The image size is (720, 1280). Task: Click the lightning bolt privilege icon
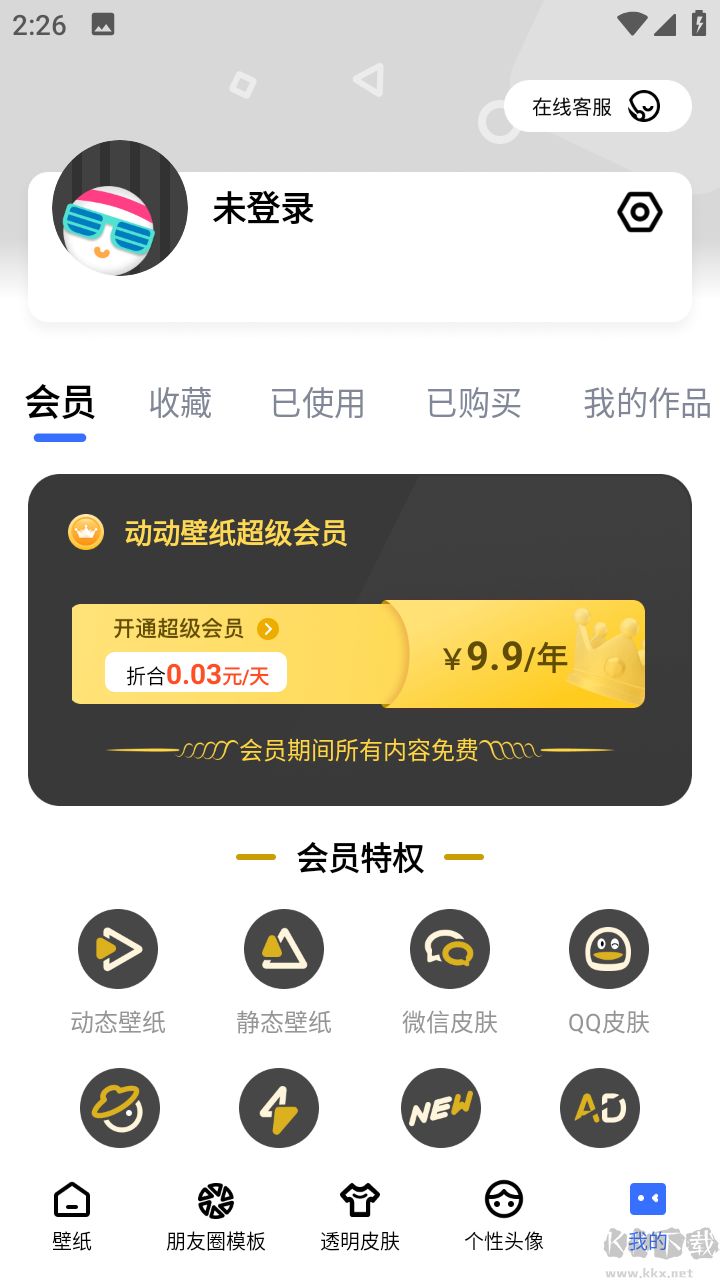click(x=278, y=1108)
